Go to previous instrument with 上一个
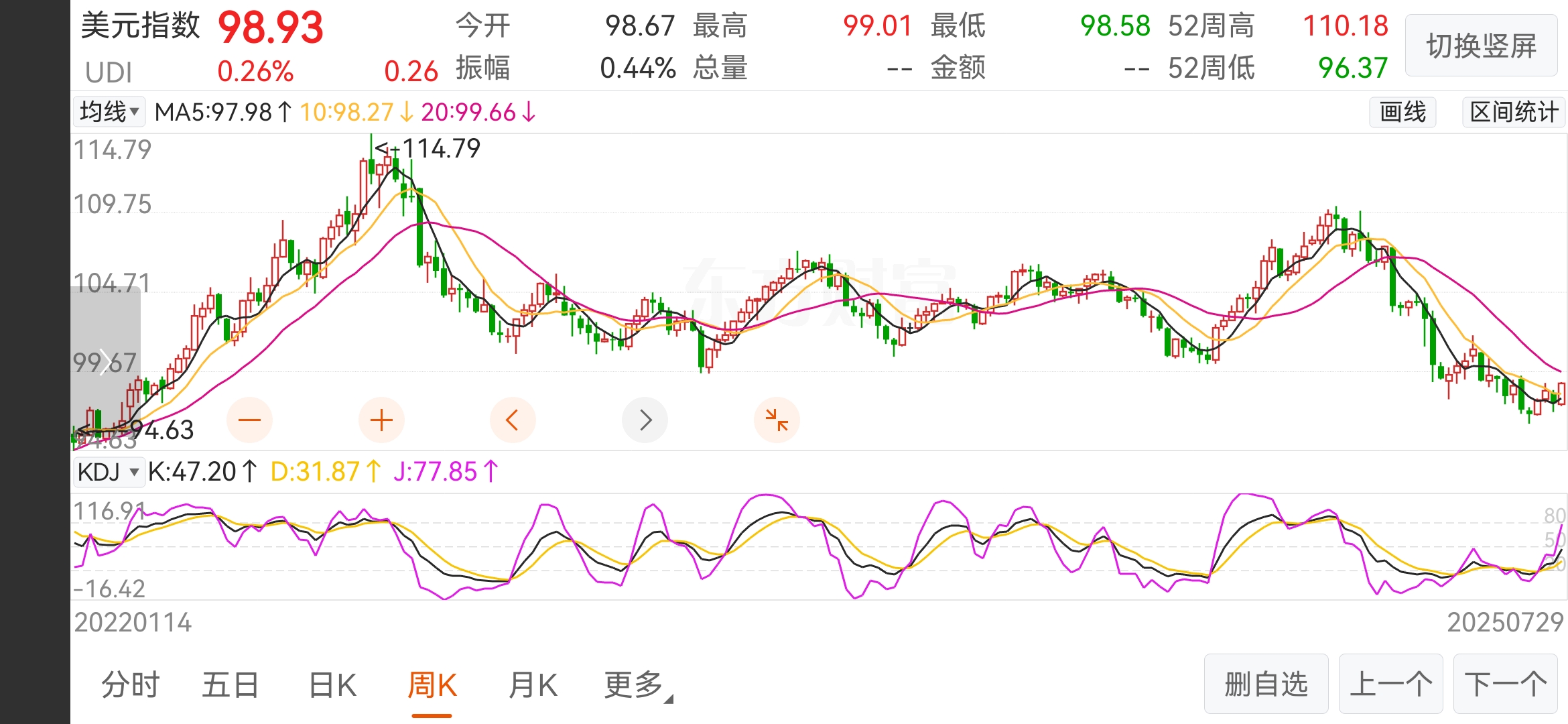This screenshot has width=1568, height=724. [x=1390, y=684]
